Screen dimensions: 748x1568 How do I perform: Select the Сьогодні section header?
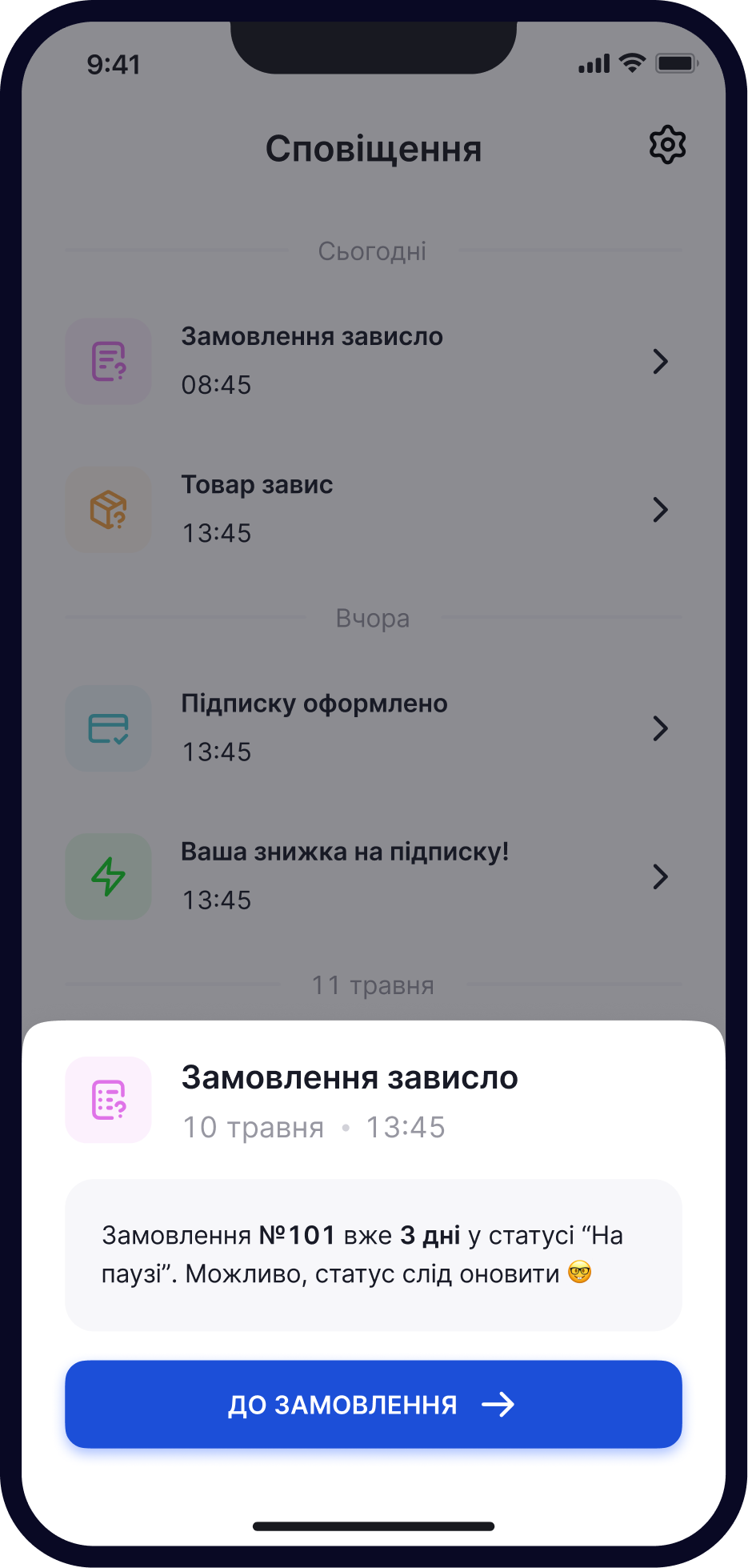[x=373, y=251]
